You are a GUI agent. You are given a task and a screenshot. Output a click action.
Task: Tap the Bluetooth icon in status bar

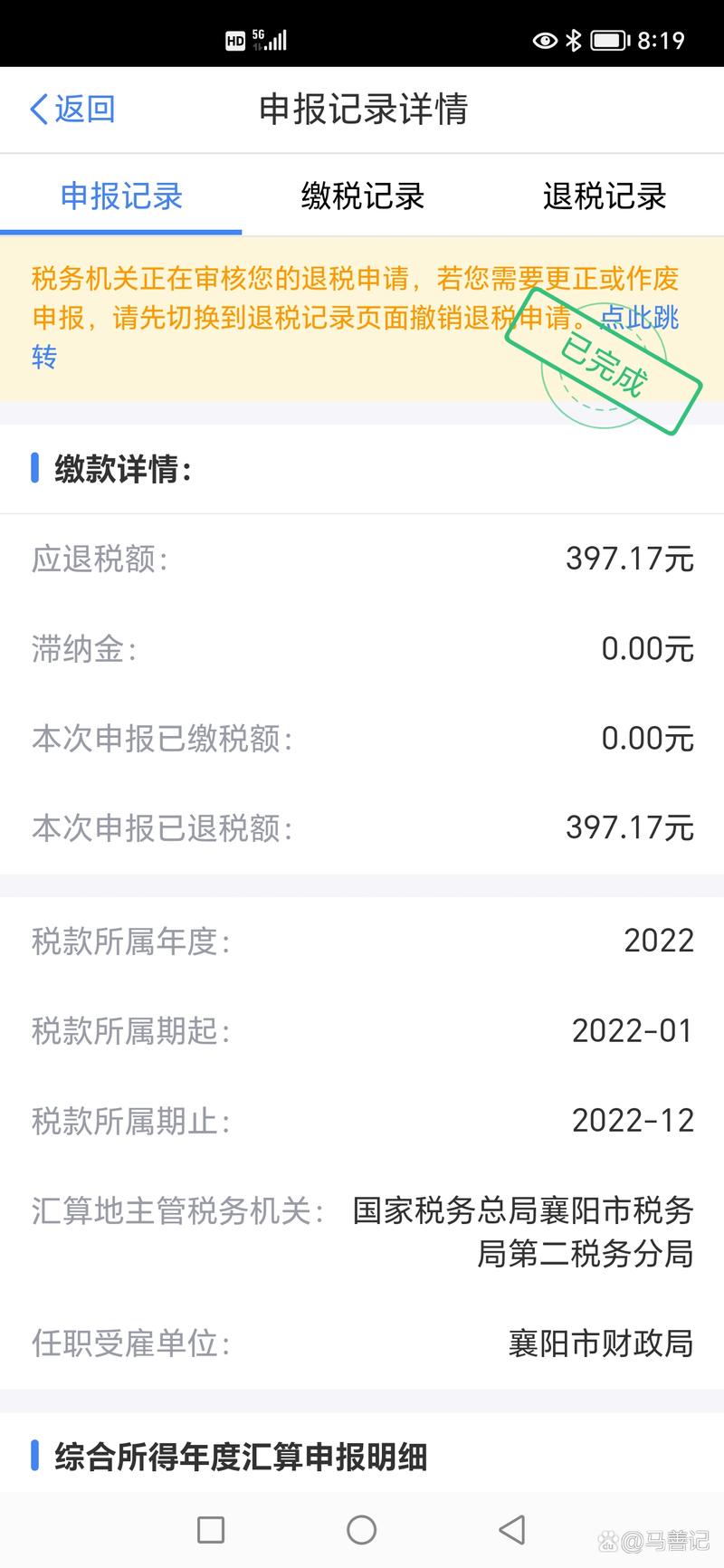tap(574, 40)
